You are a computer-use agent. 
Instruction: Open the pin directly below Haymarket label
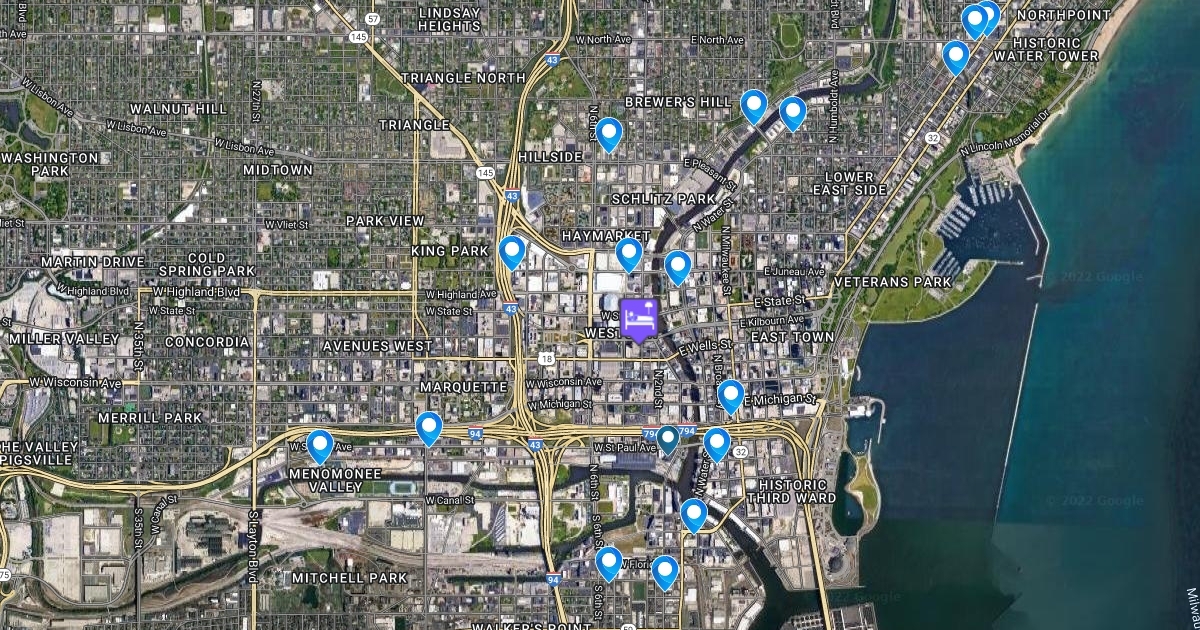(x=628, y=253)
